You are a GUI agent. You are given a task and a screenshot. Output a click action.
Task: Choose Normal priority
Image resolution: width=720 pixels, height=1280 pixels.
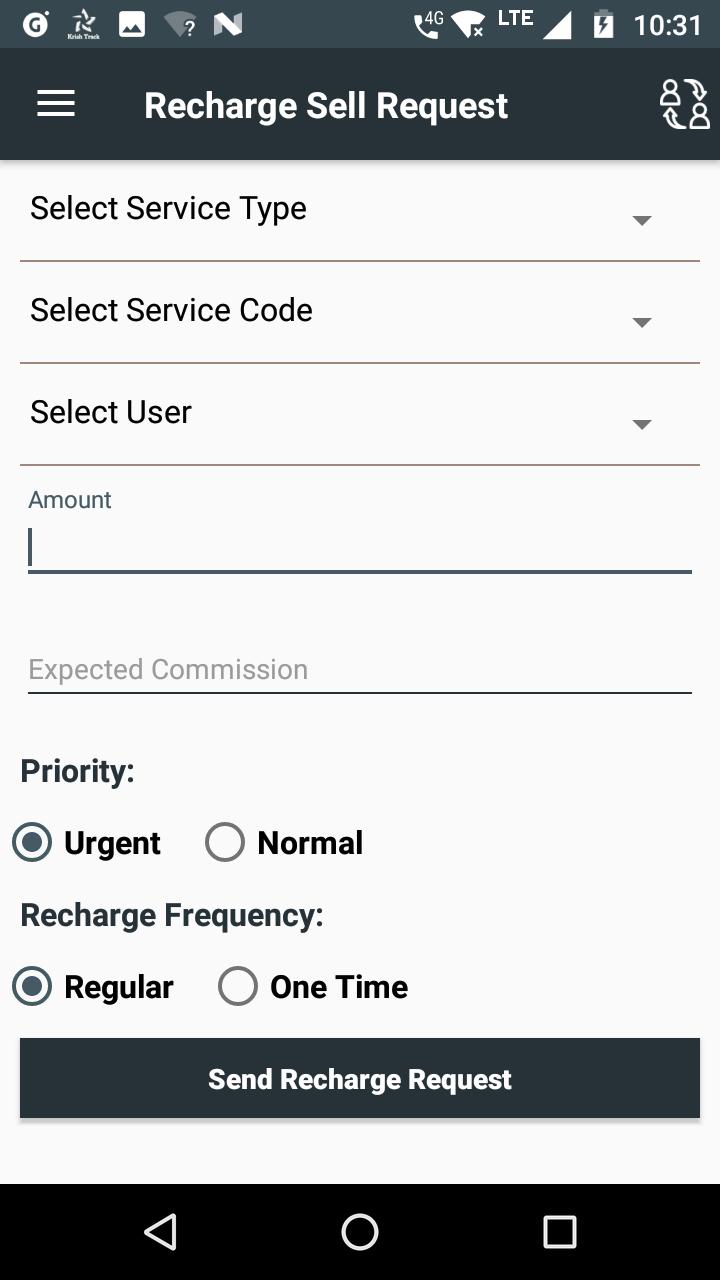(284, 843)
